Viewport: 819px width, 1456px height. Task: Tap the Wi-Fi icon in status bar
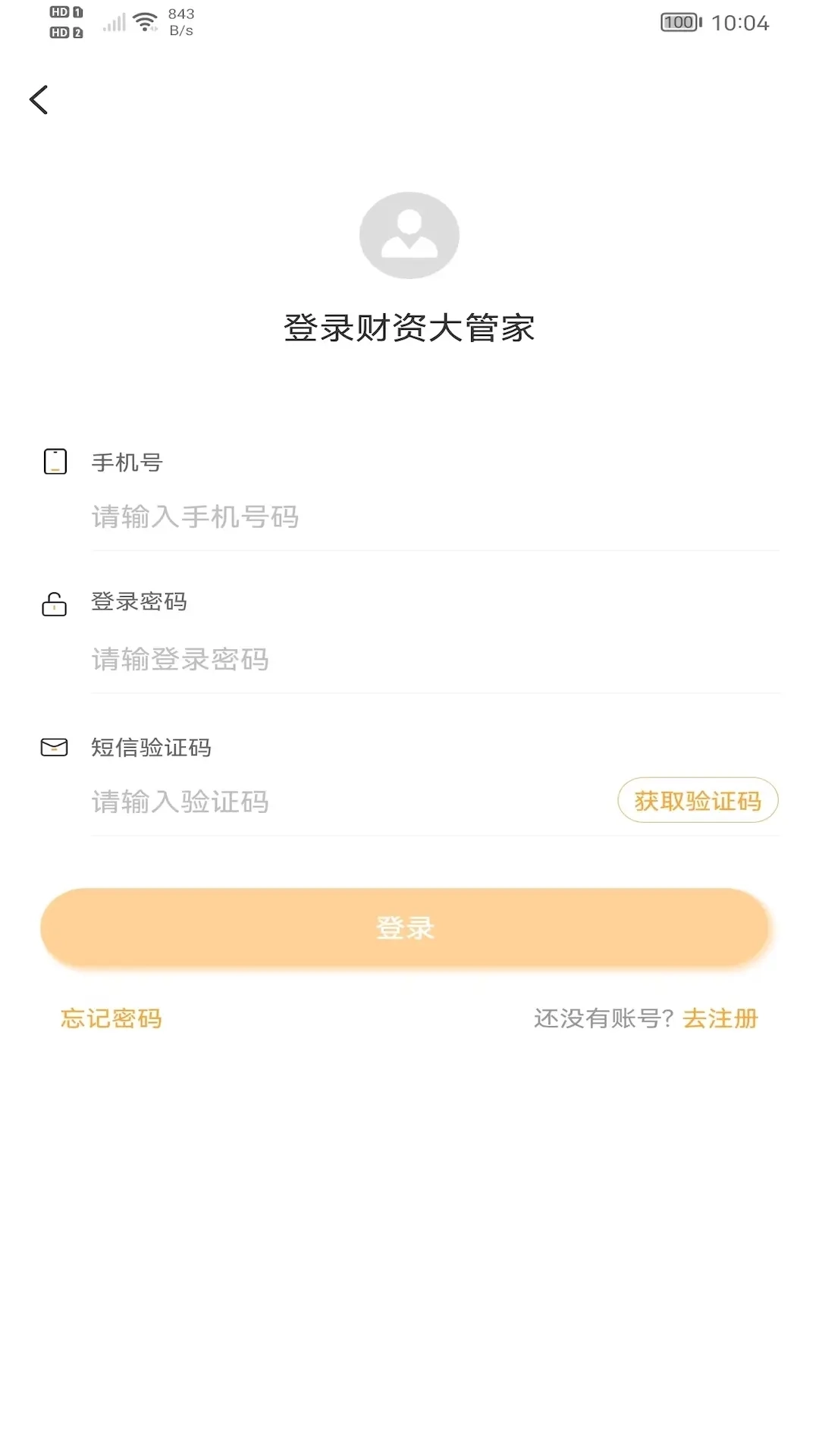144,21
